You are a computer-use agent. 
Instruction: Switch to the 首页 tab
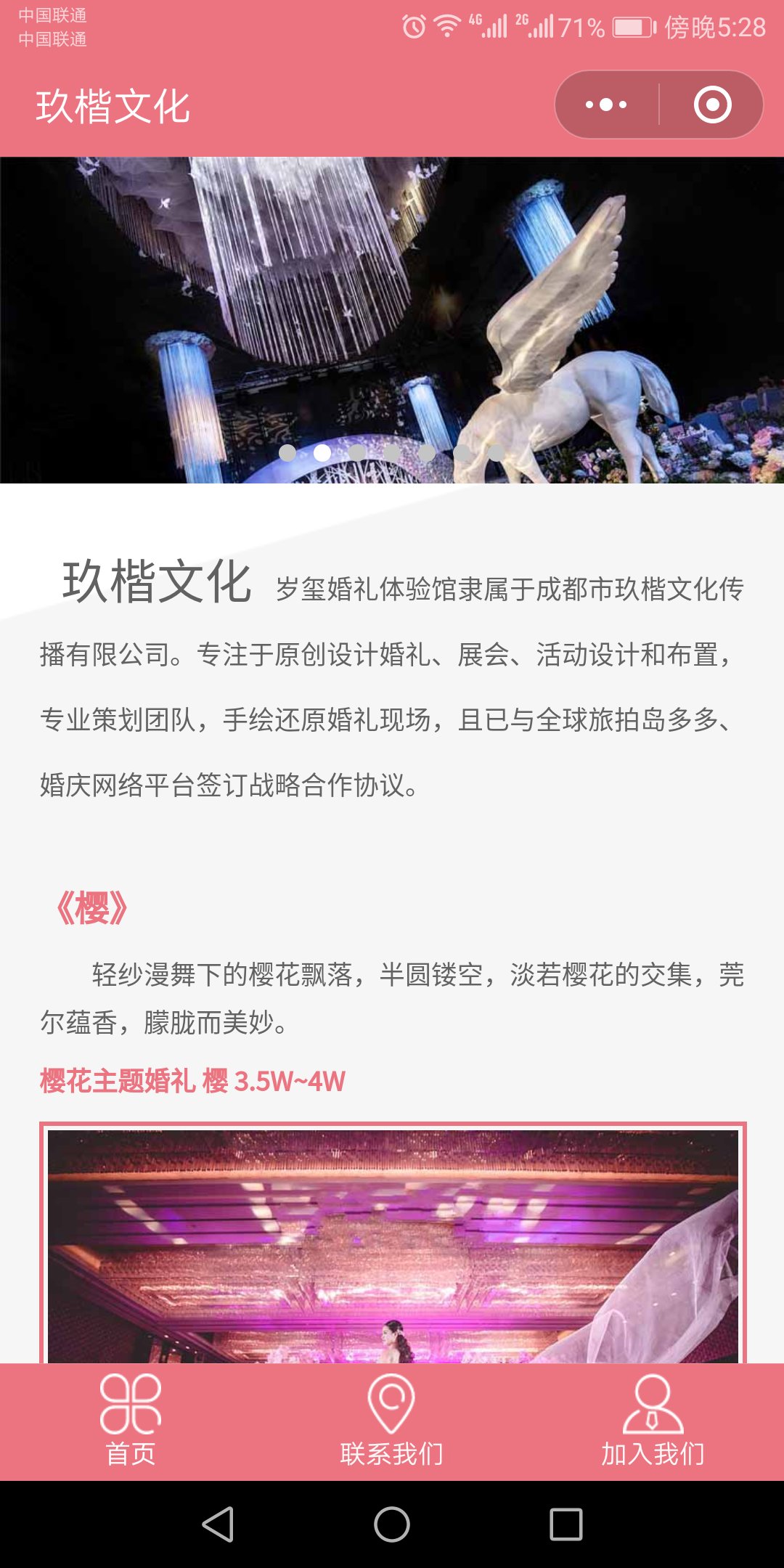[x=131, y=1421]
